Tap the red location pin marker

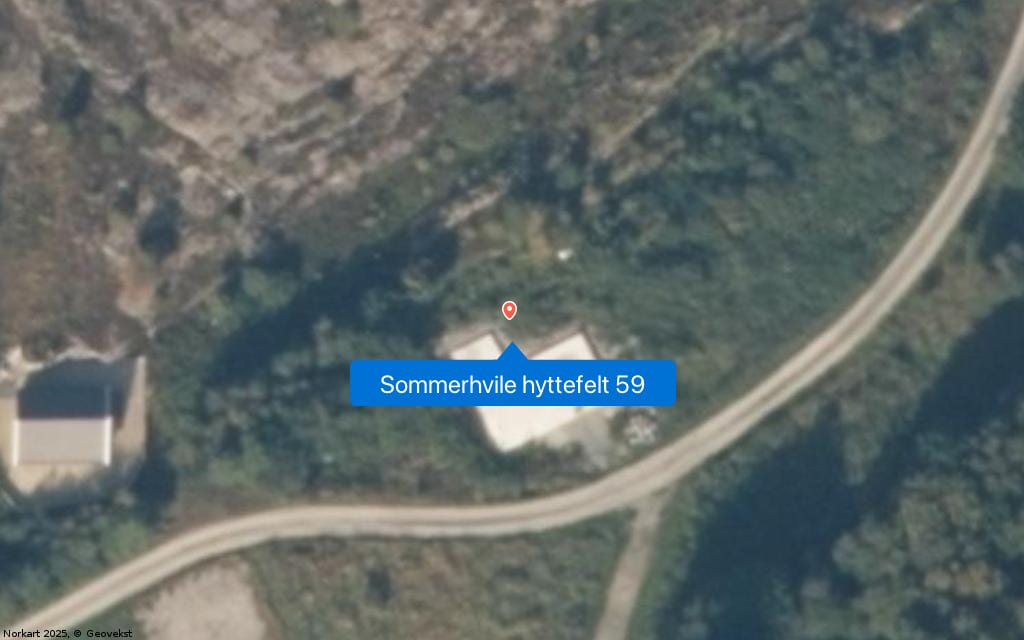509,310
